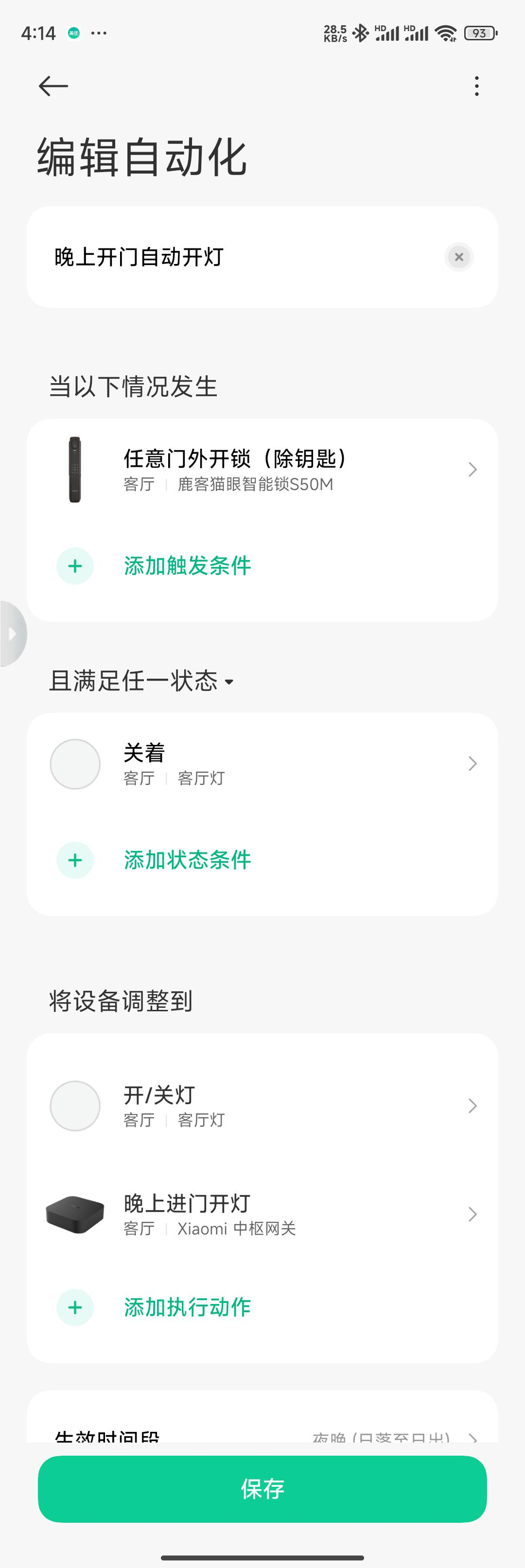Viewport: 525px width, 1568px height.
Task: Open the 任意门外开锁 trigger condition
Action: [x=262, y=469]
